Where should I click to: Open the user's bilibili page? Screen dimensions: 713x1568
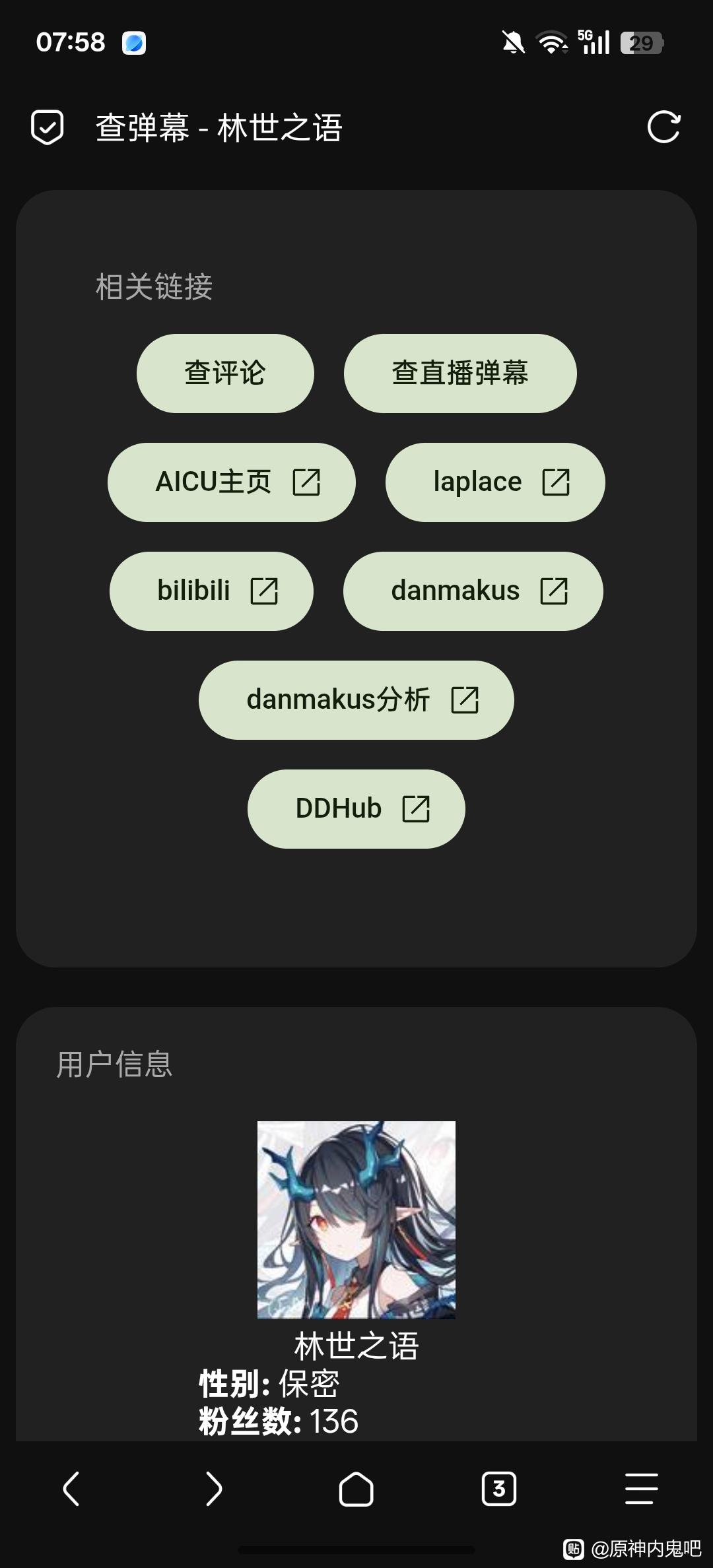[211, 591]
